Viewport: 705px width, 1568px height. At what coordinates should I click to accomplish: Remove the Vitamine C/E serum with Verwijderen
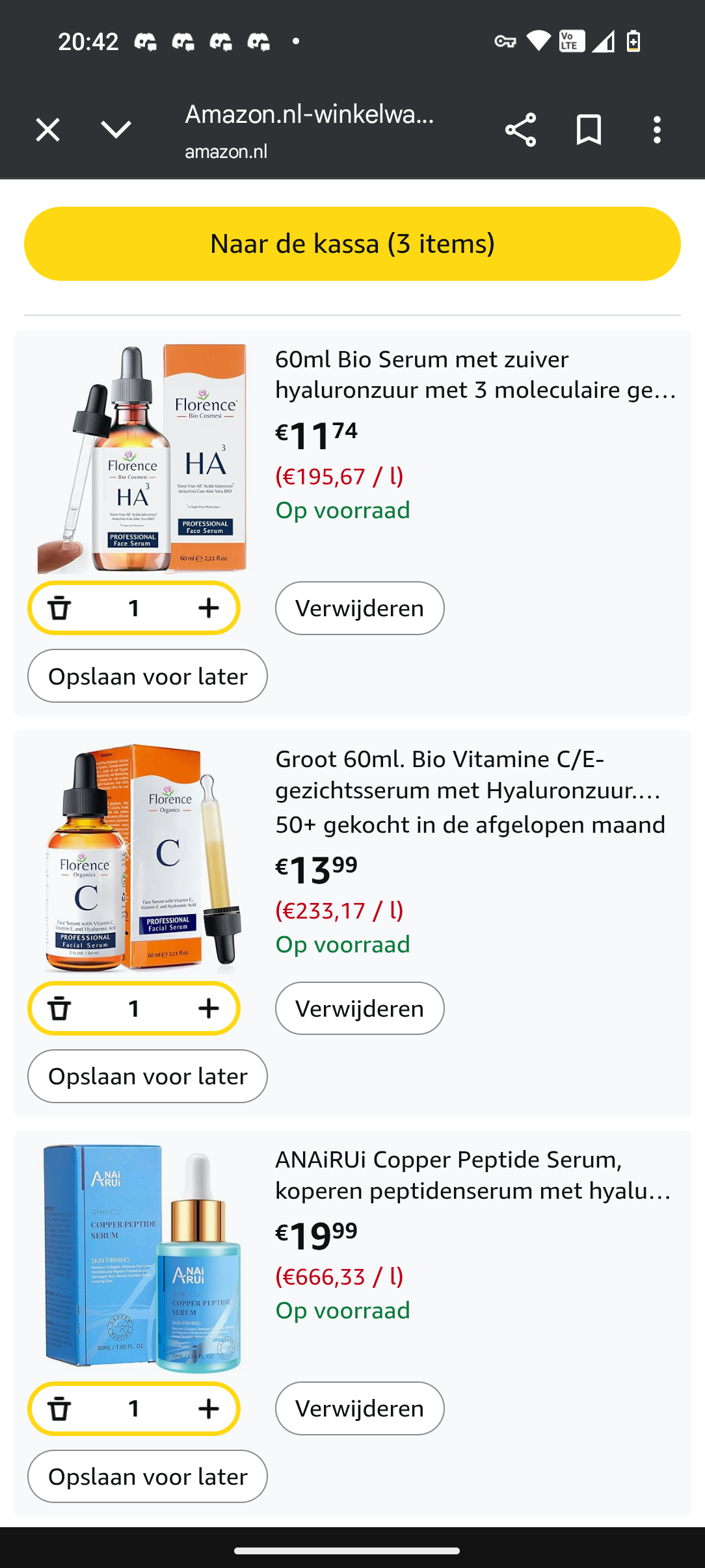pyautogui.click(x=360, y=1009)
